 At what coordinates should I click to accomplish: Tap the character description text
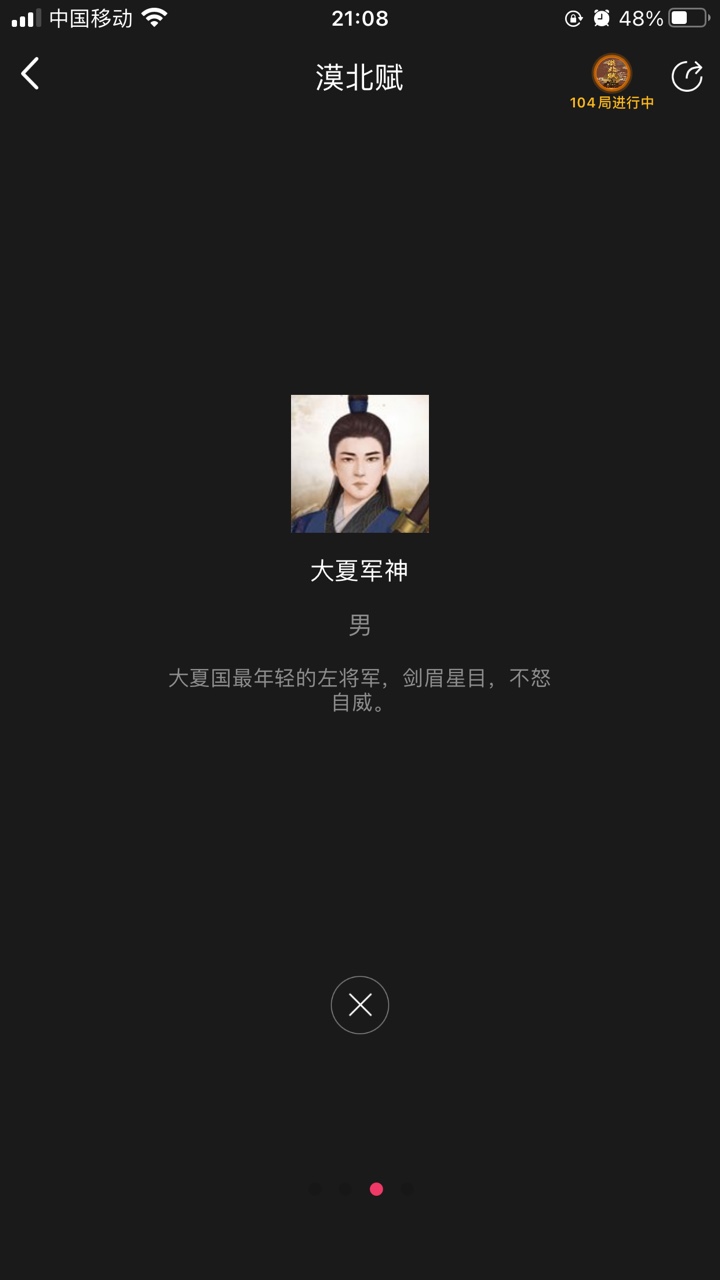359,690
